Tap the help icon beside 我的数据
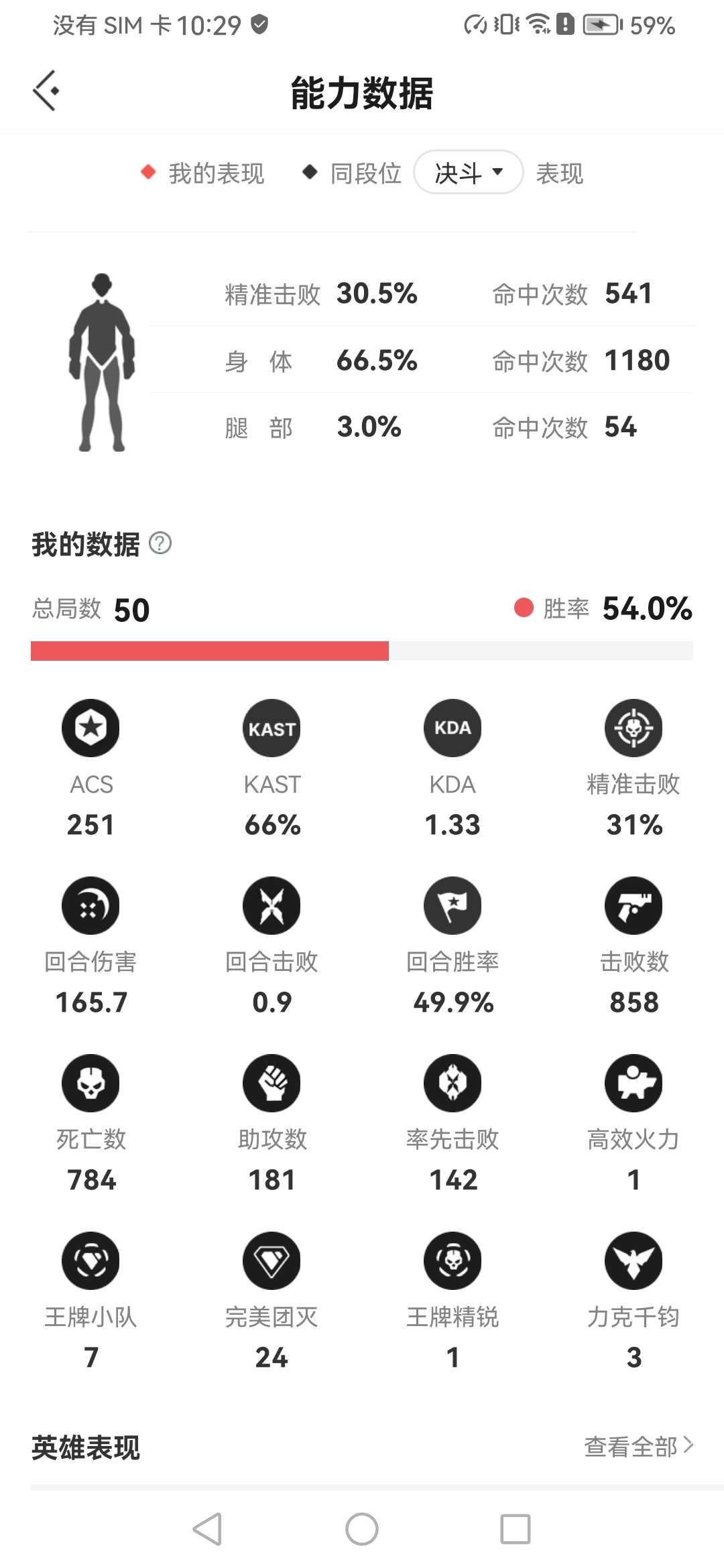Screen dimensions: 724x1568 pyautogui.click(x=160, y=543)
